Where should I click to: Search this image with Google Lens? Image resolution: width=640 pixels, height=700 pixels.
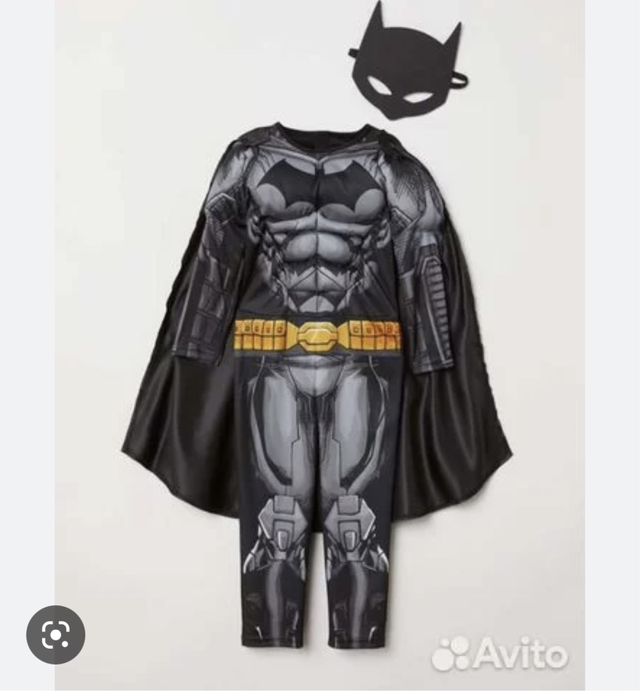pos(55,635)
